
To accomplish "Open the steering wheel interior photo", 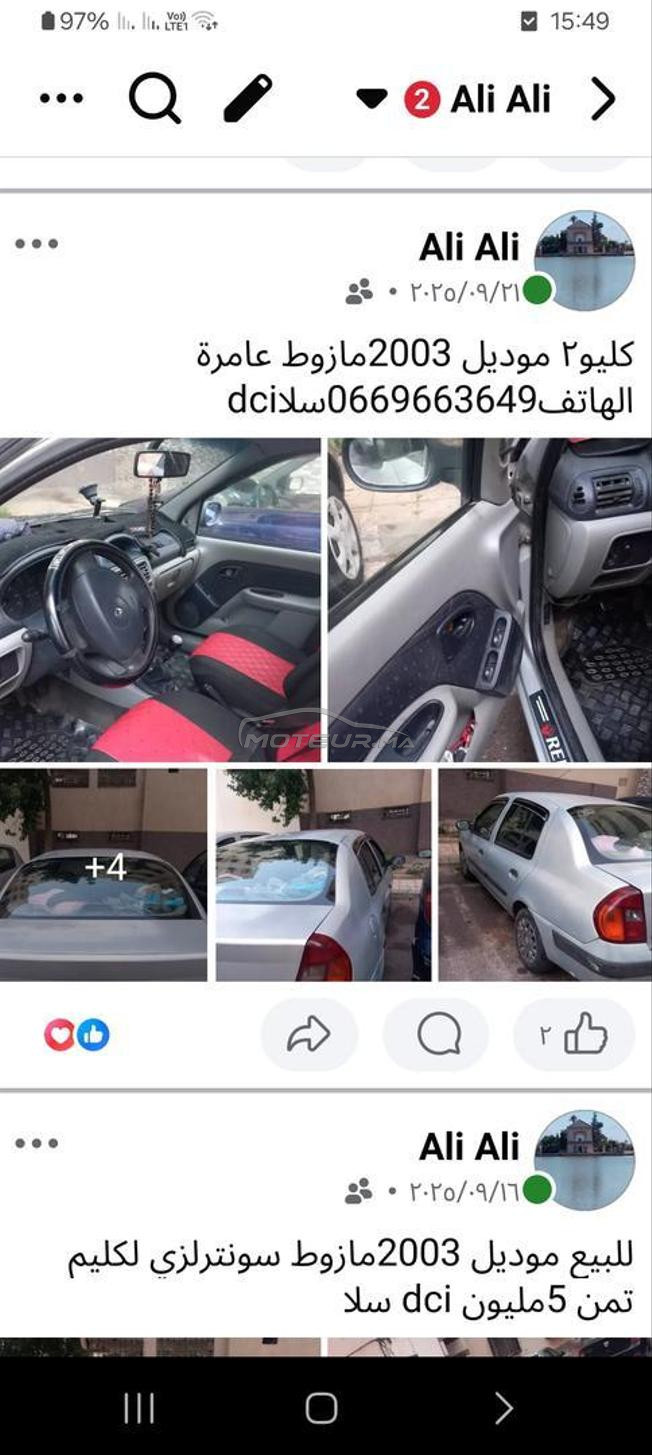I will click(160, 600).
